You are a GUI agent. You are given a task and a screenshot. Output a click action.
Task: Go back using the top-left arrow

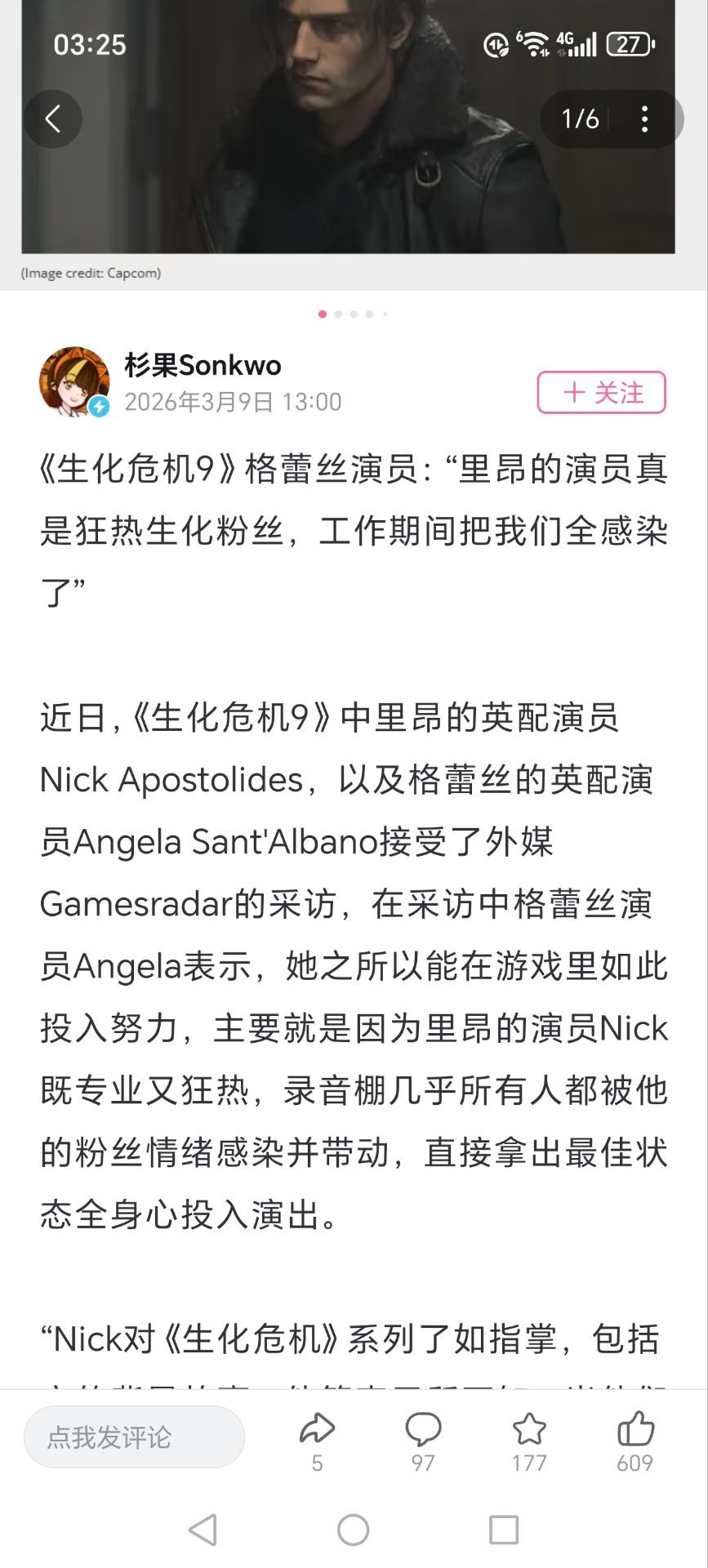(x=53, y=119)
